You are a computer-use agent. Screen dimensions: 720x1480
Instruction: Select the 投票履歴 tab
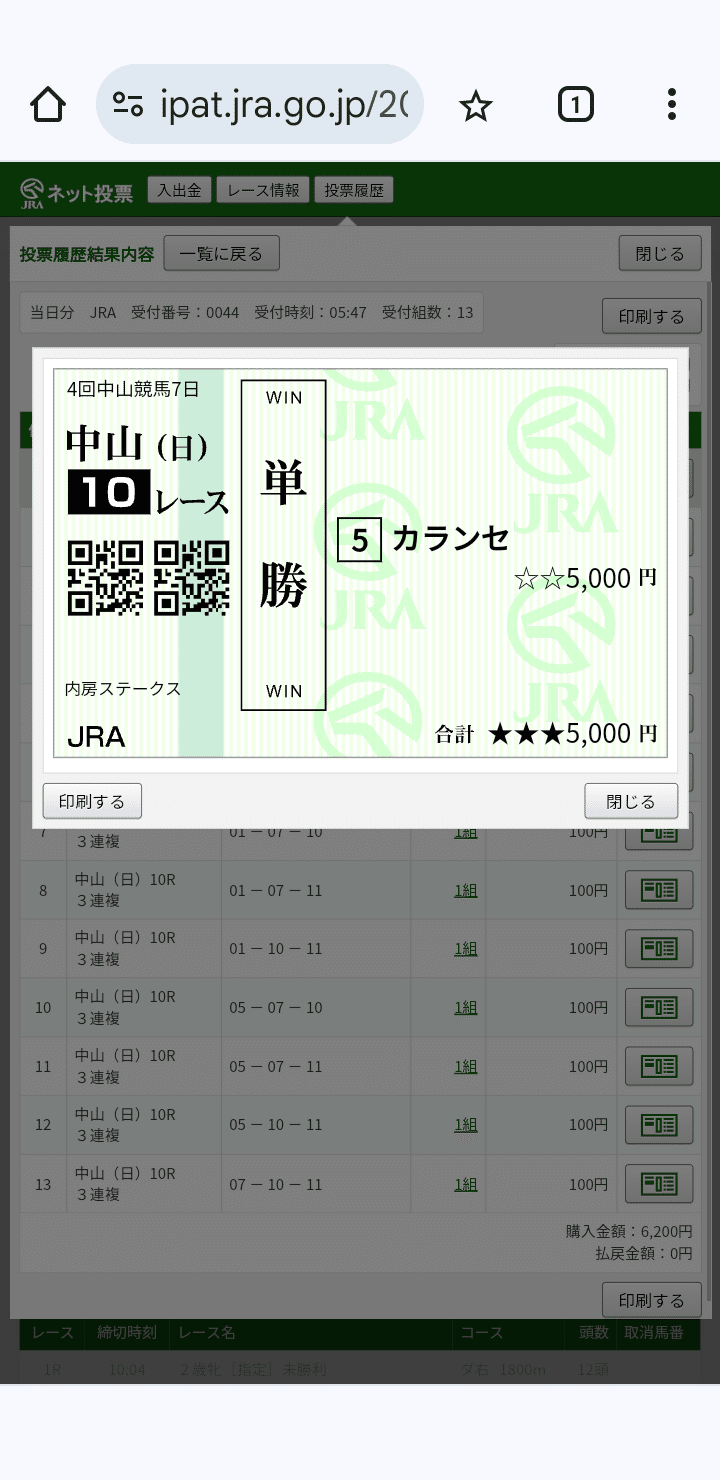[x=354, y=190]
